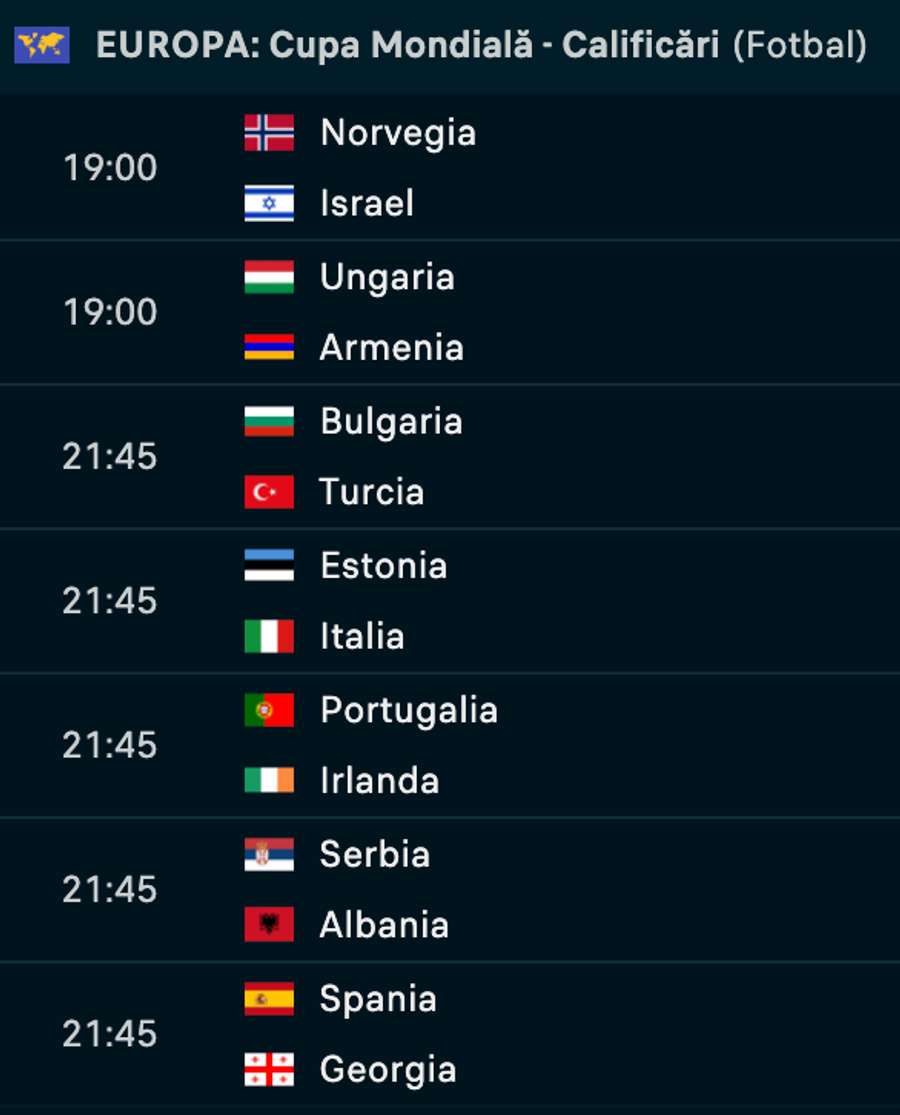
Task: Select the Estonia vs Italia match
Action: 450,600
